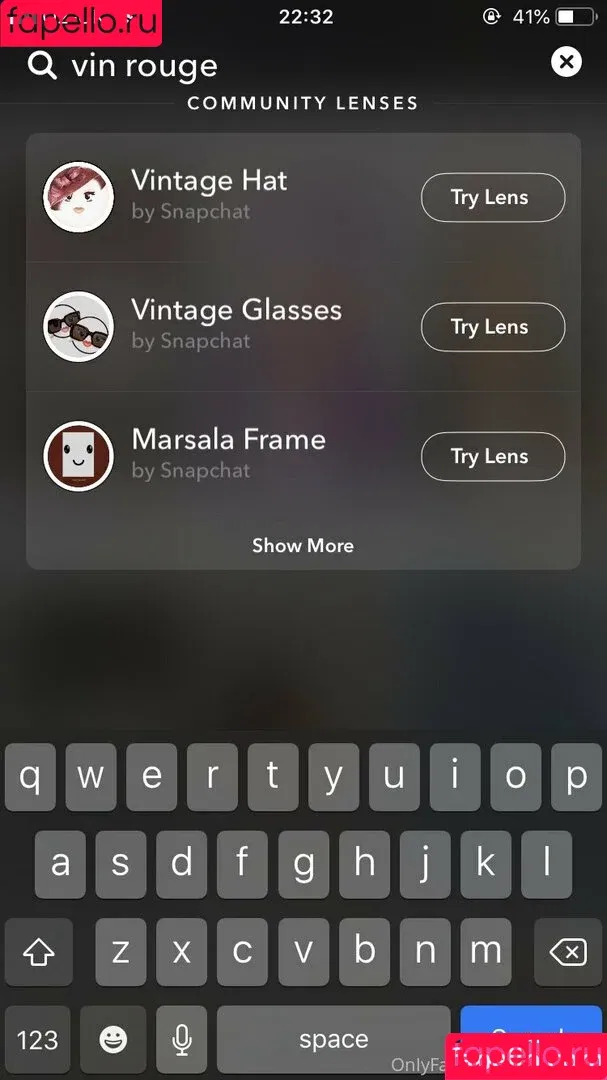
Task: Tap the space bar
Action: click(333, 1040)
